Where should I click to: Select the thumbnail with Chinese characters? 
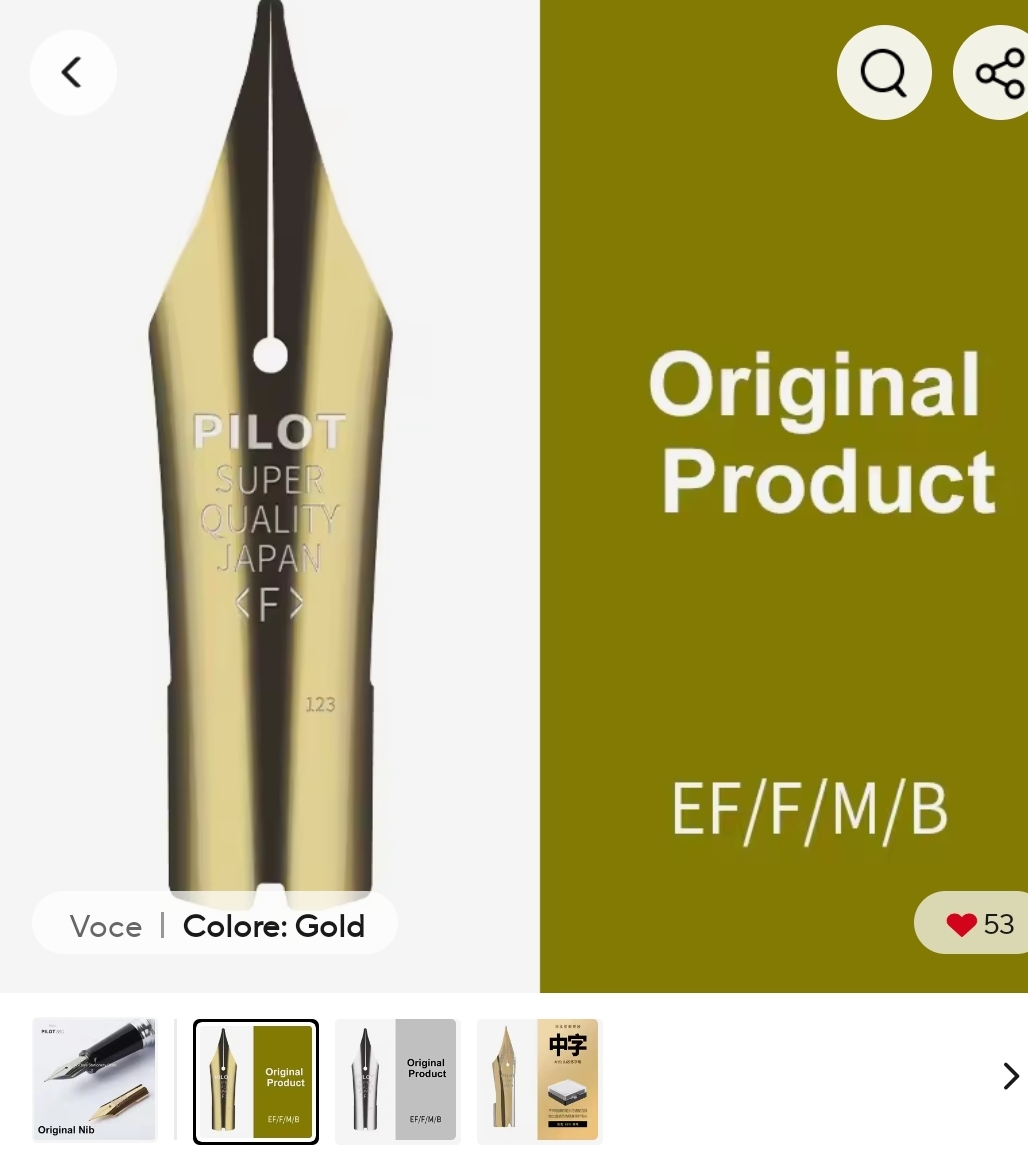click(538, 1080)
